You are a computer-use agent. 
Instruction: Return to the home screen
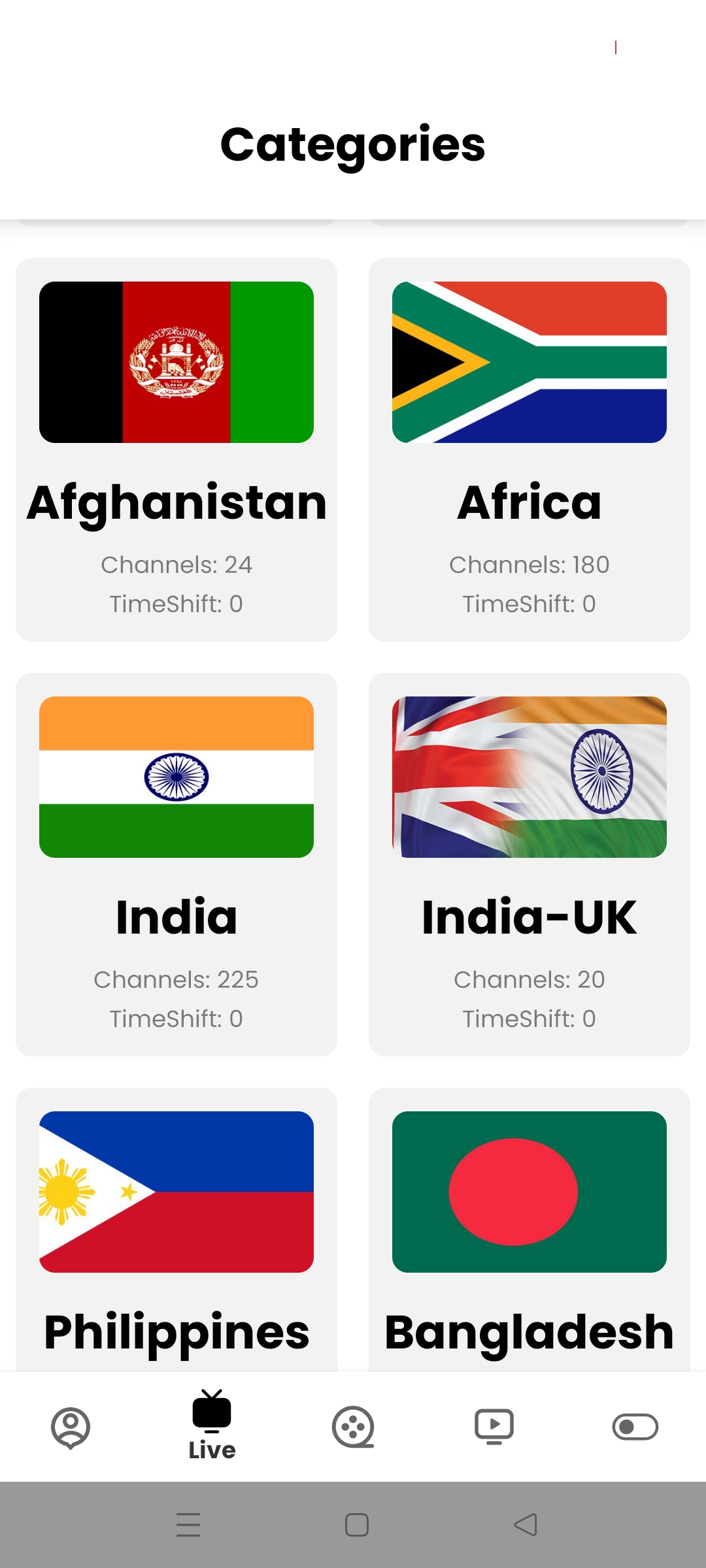pyautogui.click(x=357, y=1525)
